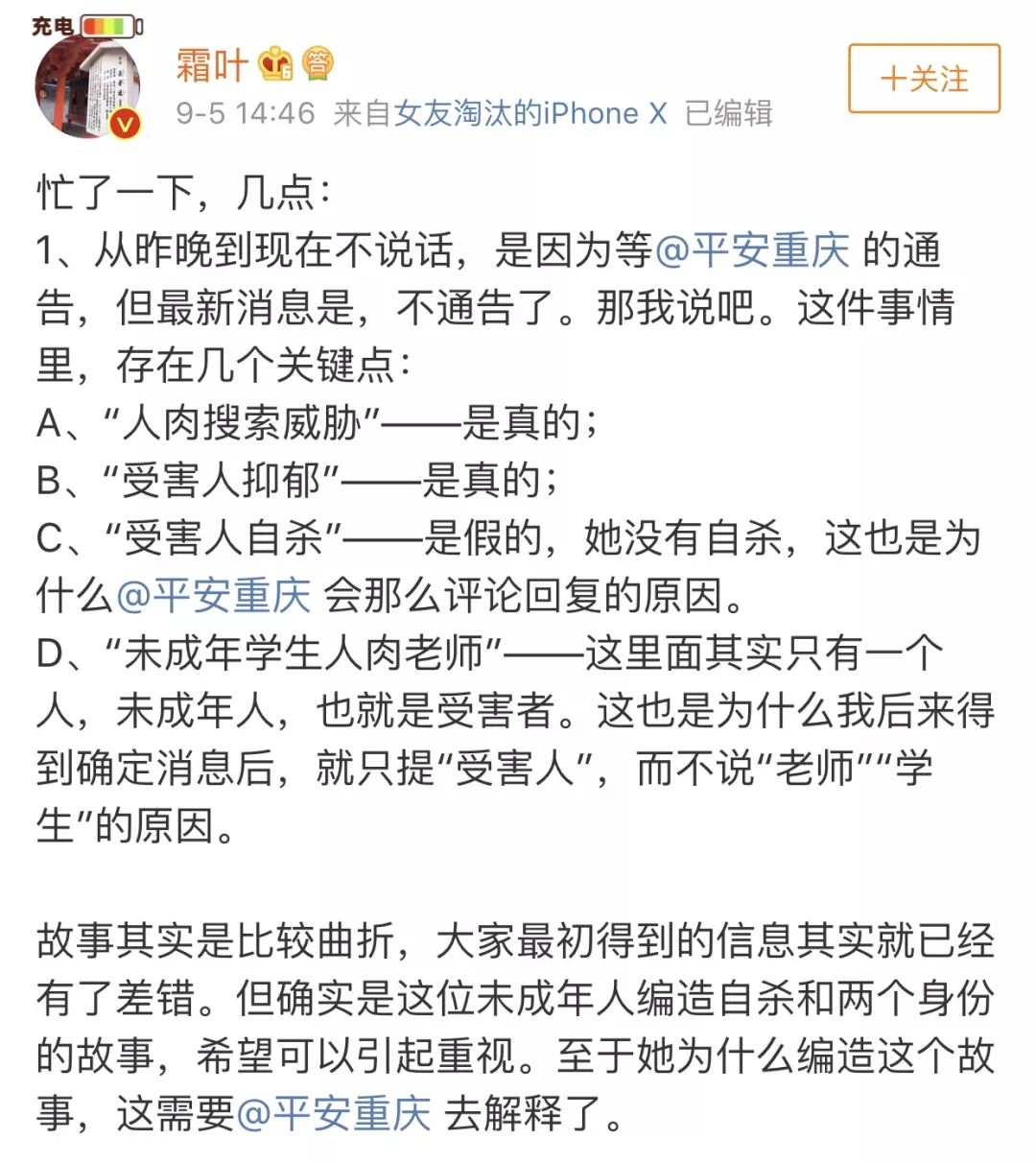Viewport: 1036px width, 1163px height.
Task: Open the @平安重庆 mention in point C
Action: [213, 596]
